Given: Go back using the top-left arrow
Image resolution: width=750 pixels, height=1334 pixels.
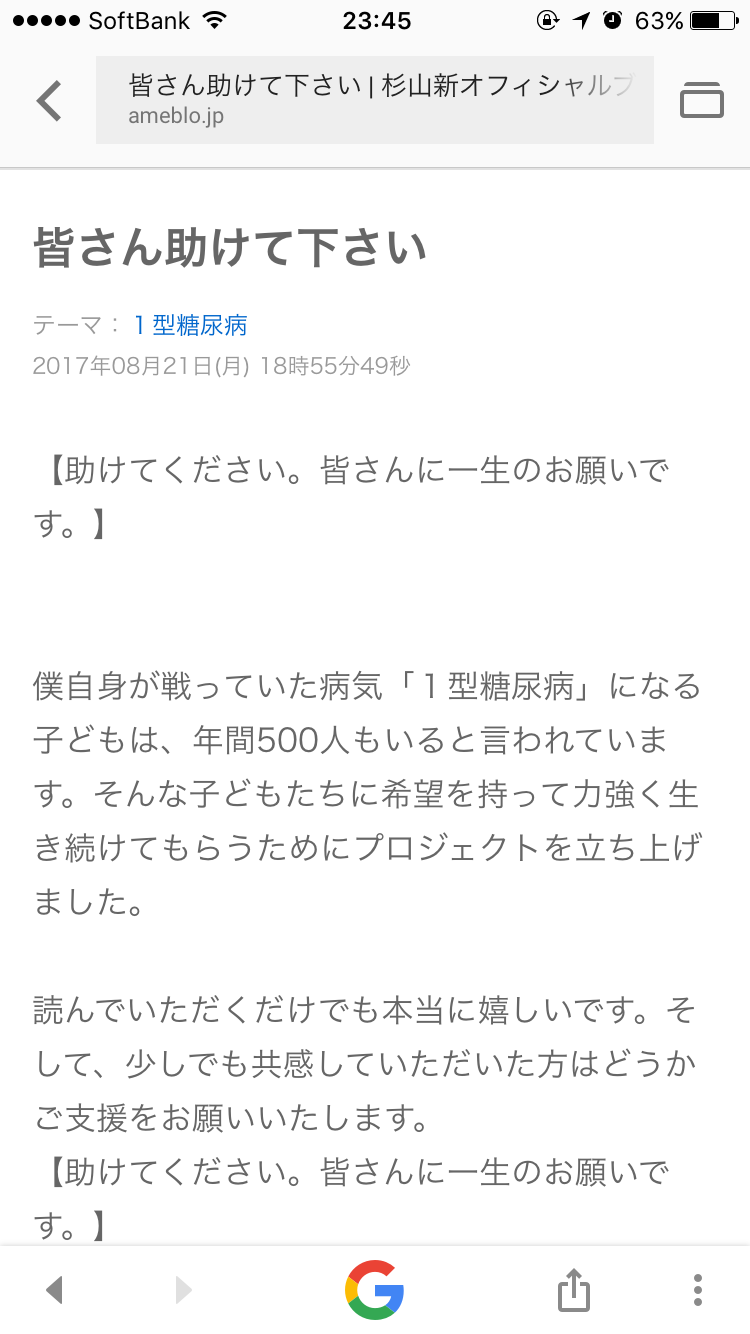Looking at the screenshot, I should [48, 101].
